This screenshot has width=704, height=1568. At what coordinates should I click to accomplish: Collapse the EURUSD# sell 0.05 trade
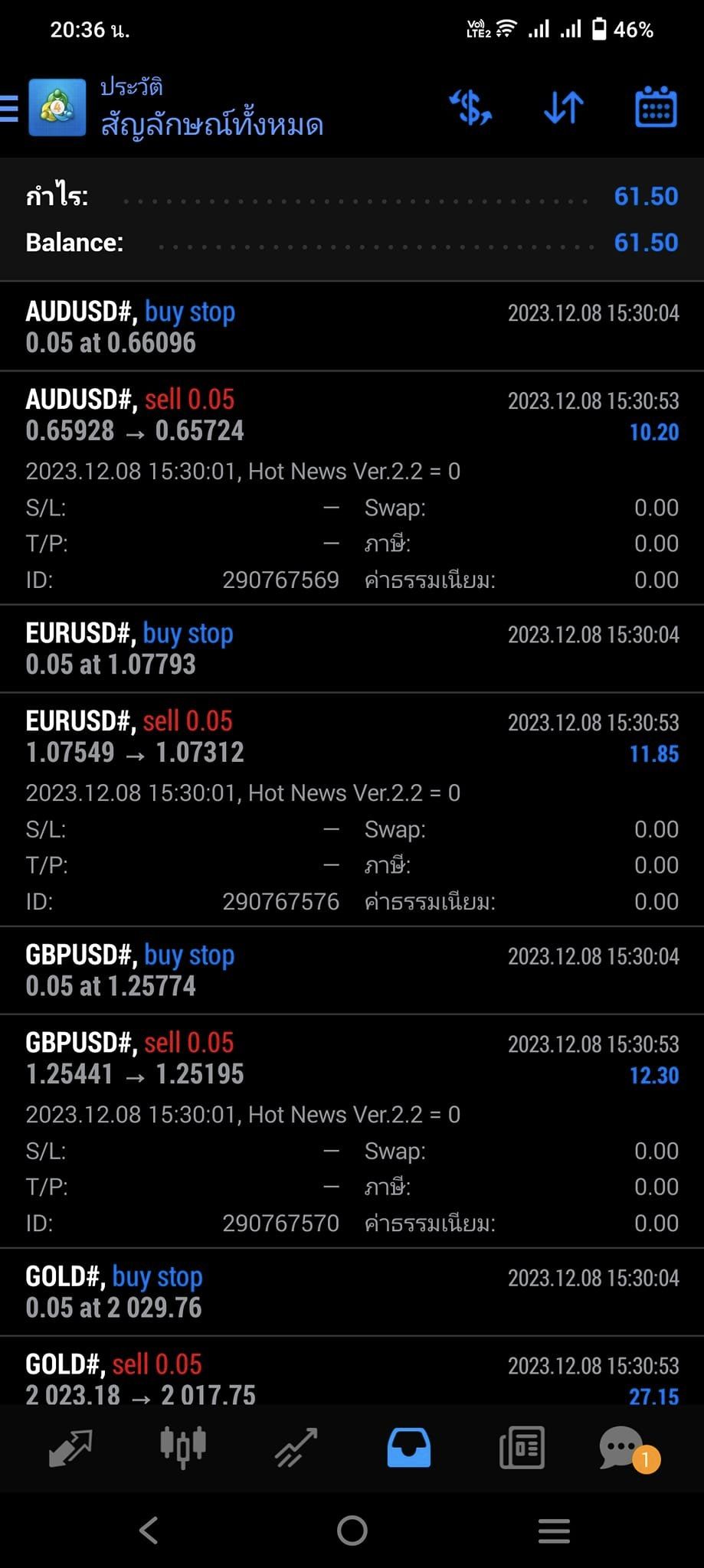352,810
